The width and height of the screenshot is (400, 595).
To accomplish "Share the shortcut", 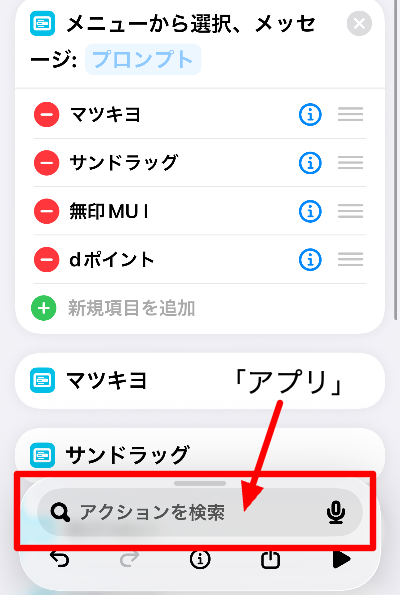I will point(270,559).
